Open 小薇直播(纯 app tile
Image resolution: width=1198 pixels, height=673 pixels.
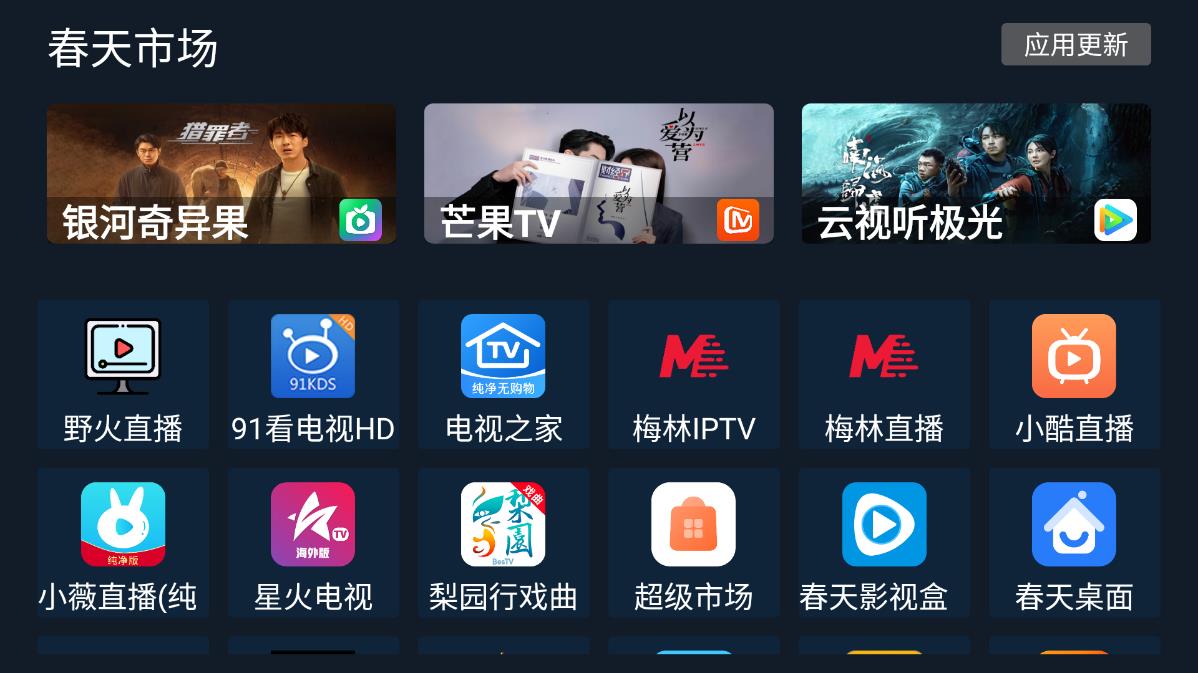[x=123, y=543]
